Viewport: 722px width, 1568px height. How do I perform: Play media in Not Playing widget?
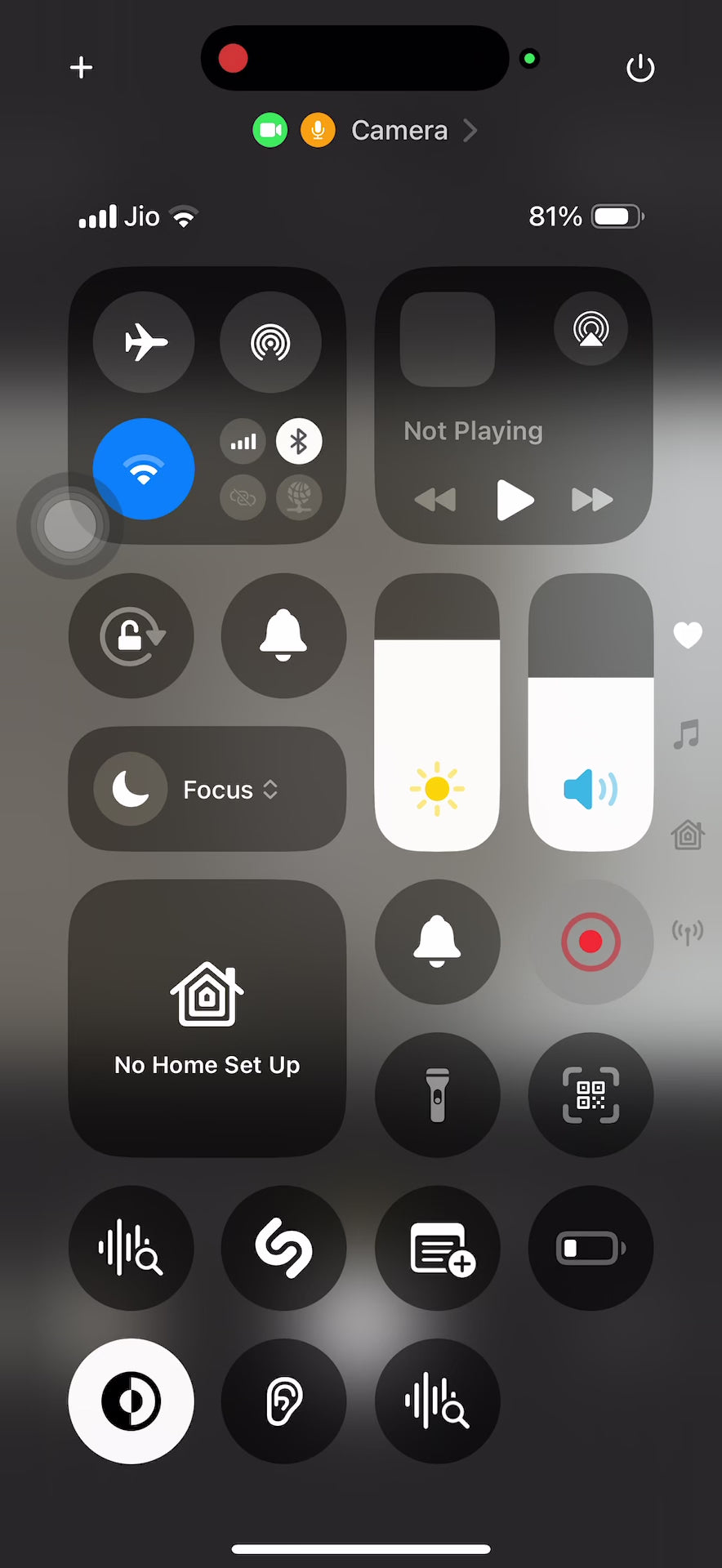515,500
